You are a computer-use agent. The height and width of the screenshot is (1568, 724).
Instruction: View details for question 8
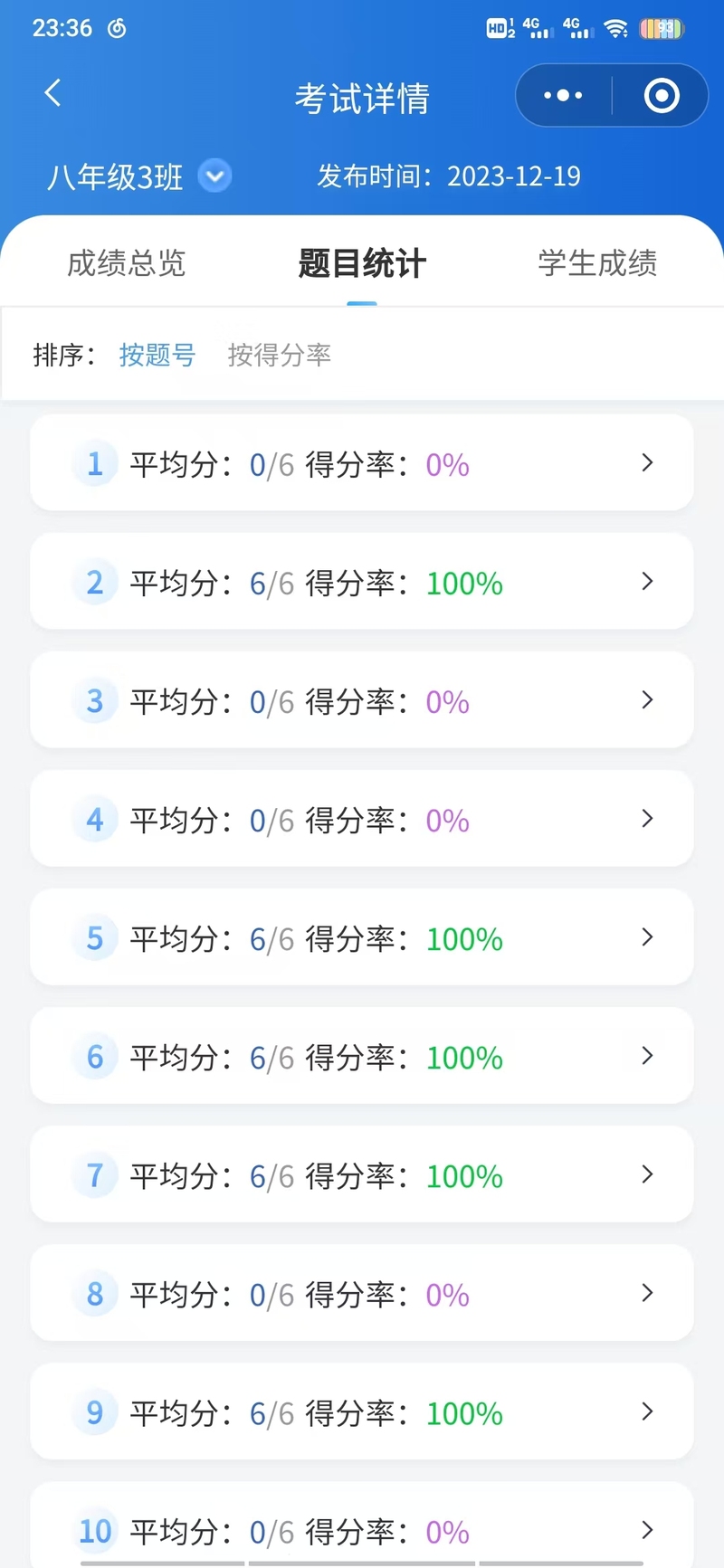click(362, 1293)
